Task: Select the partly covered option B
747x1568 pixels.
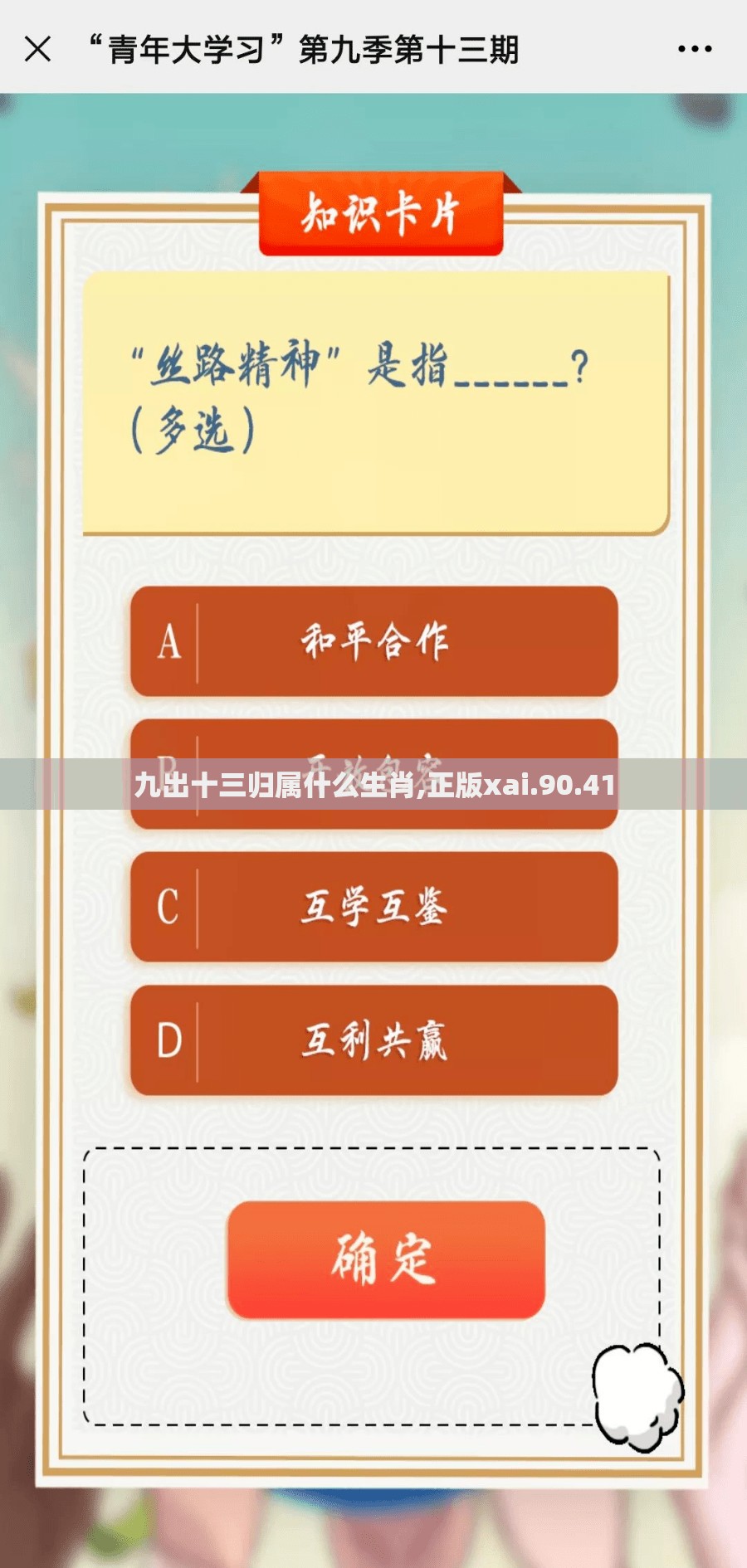Action: tap(373, 774)
